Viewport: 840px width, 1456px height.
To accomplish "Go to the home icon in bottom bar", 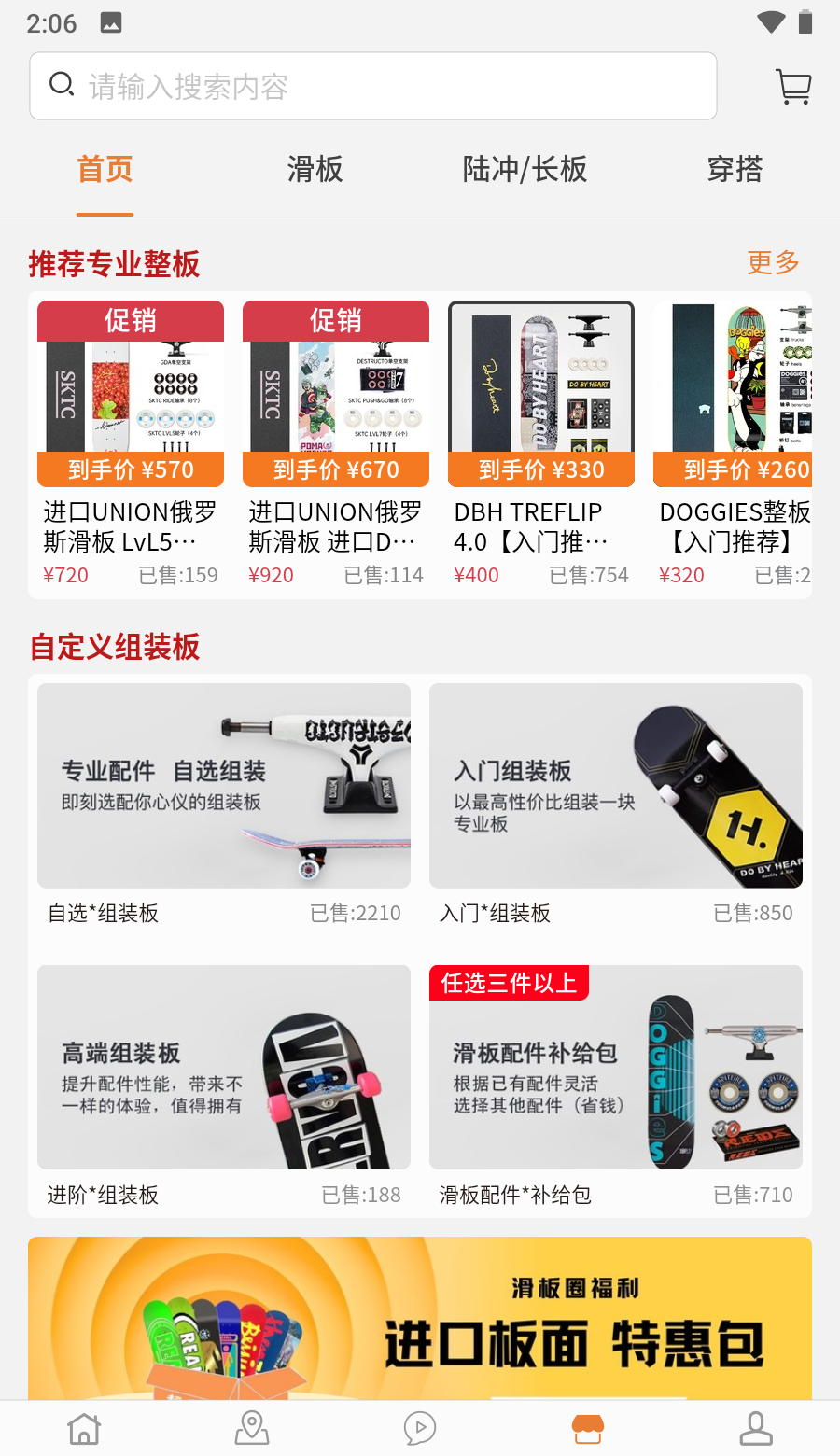I will coord(84,1428).
